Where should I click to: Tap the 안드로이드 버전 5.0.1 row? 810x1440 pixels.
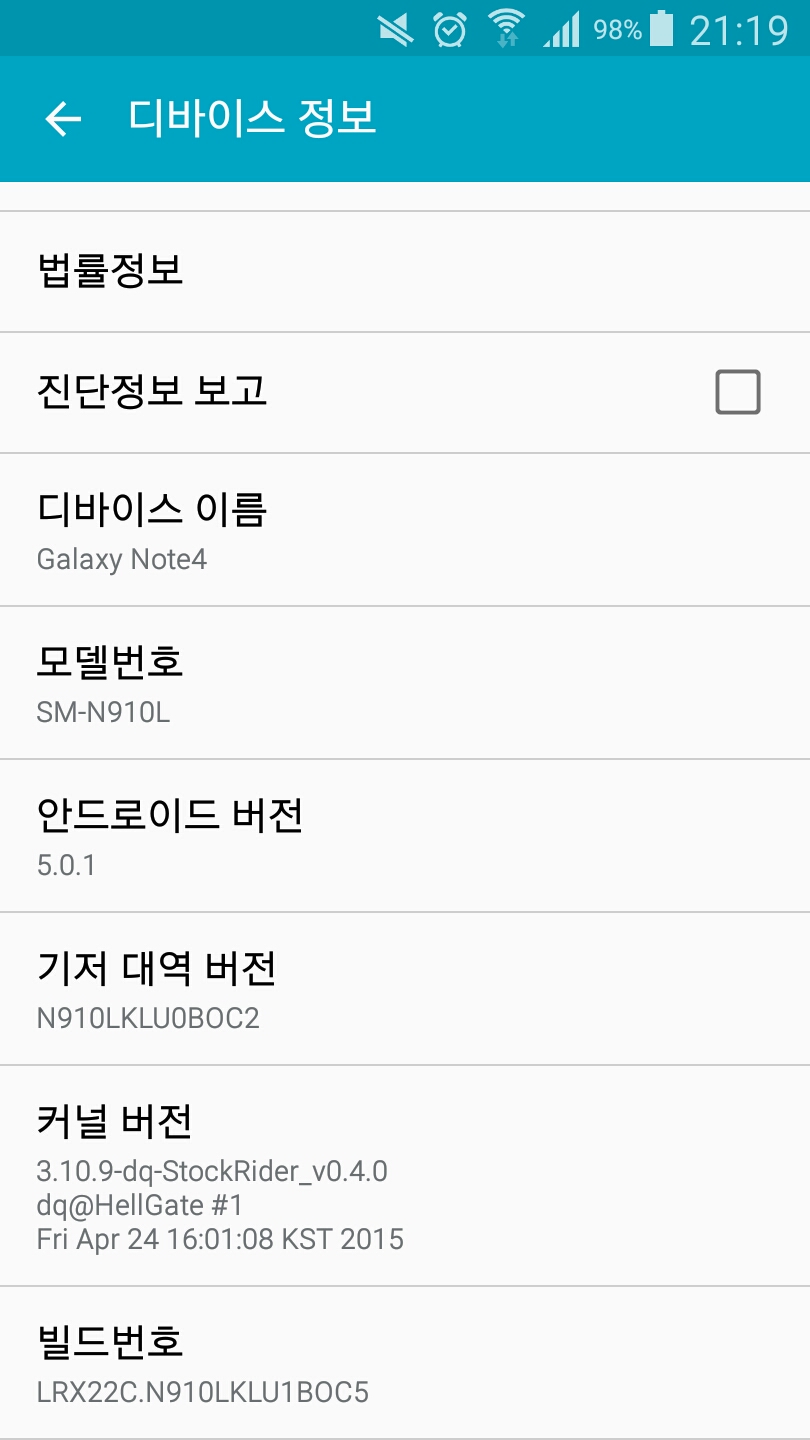(x=405, y=836)
